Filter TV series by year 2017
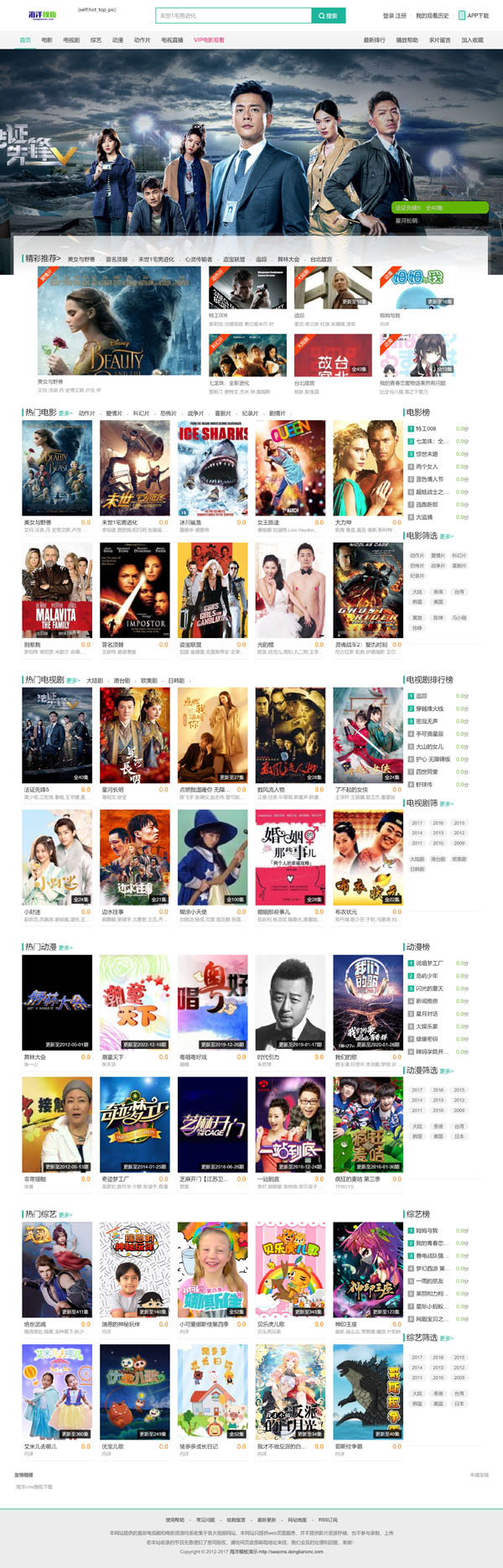This screenshot has width=503, height=1568. [417, 823]
